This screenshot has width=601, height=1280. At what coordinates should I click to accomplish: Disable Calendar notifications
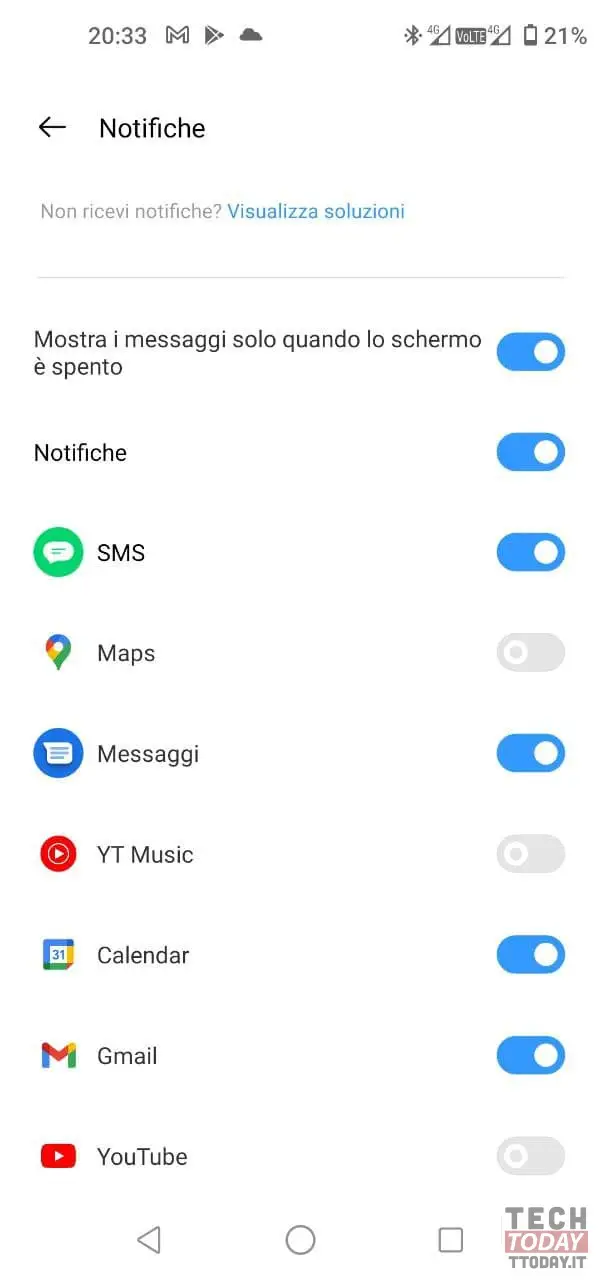pyautogui.click(x=531, y=955)
